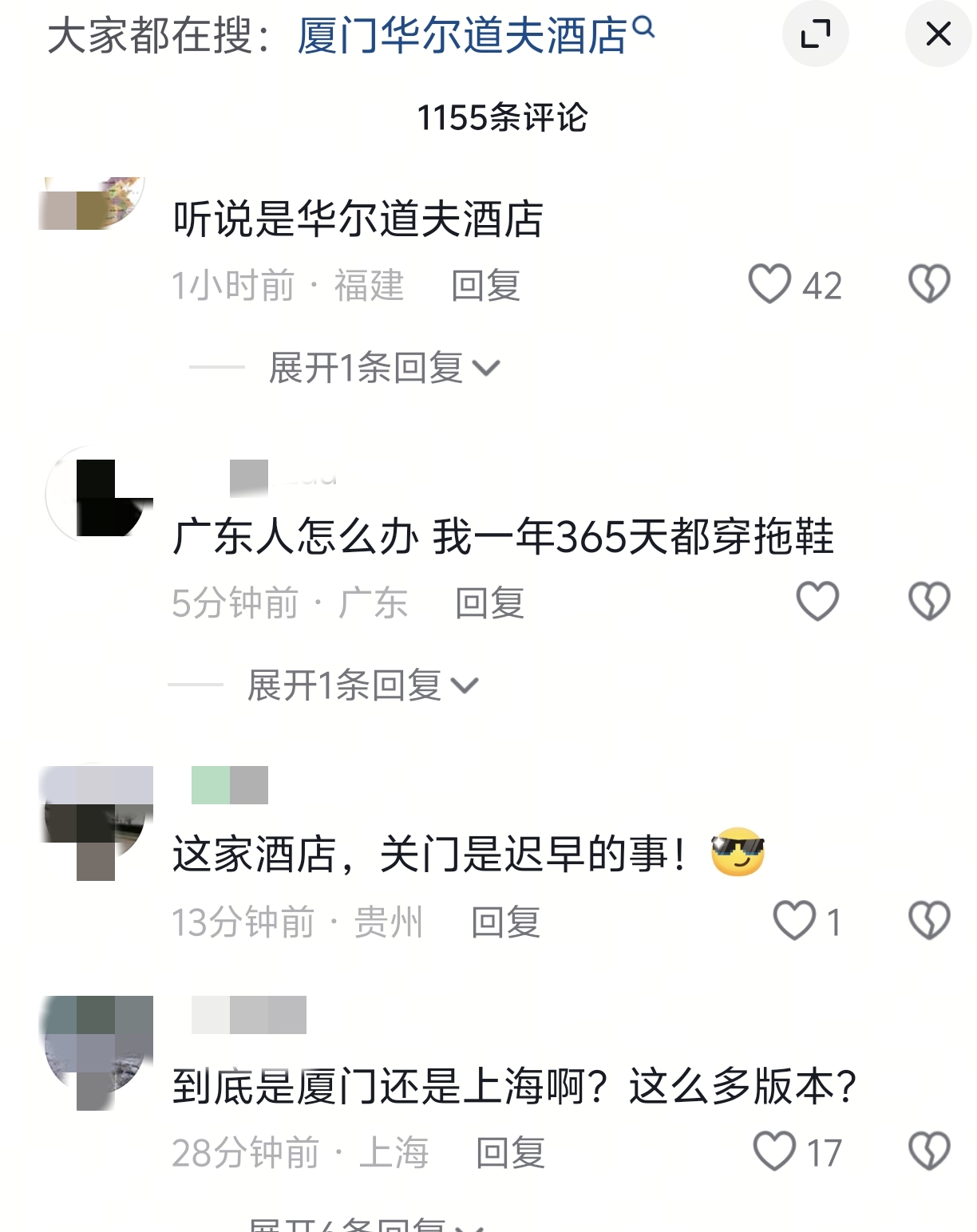Dislike the 关门是迟早的事 comment

pos(929,921)
